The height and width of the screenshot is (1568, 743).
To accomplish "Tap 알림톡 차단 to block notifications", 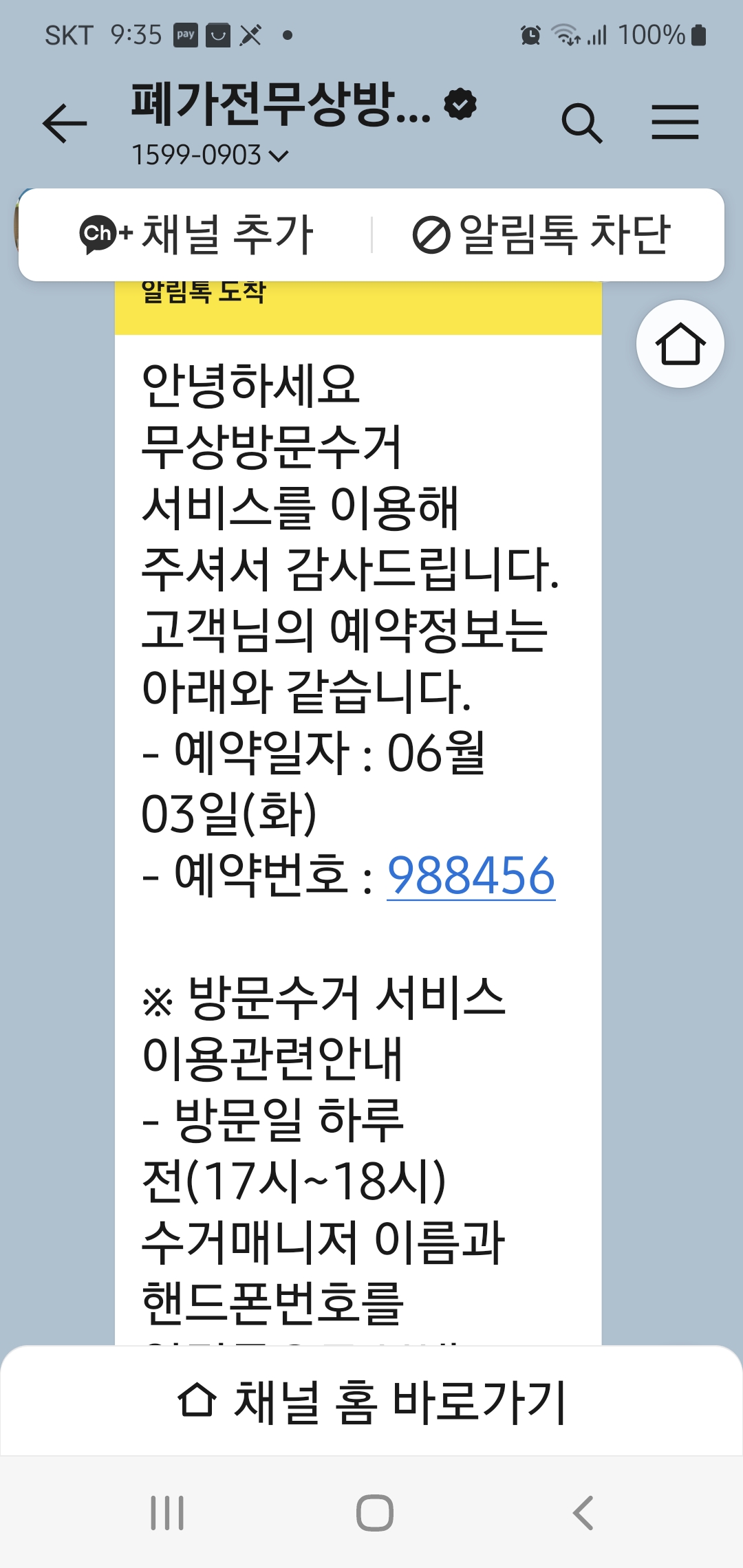I will (541, 235).
